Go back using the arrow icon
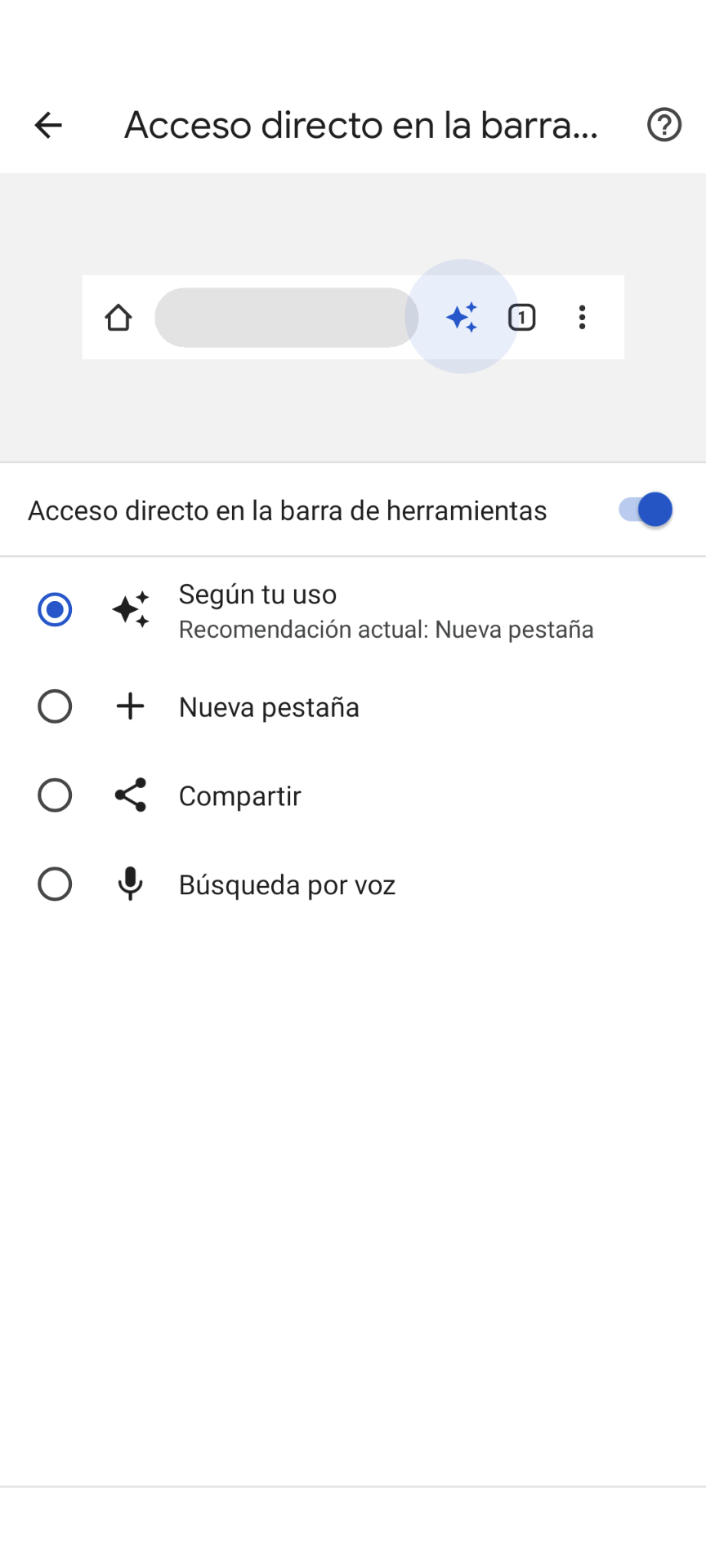The height and width of the screenshot is (1568, 706). click(48, 125)
